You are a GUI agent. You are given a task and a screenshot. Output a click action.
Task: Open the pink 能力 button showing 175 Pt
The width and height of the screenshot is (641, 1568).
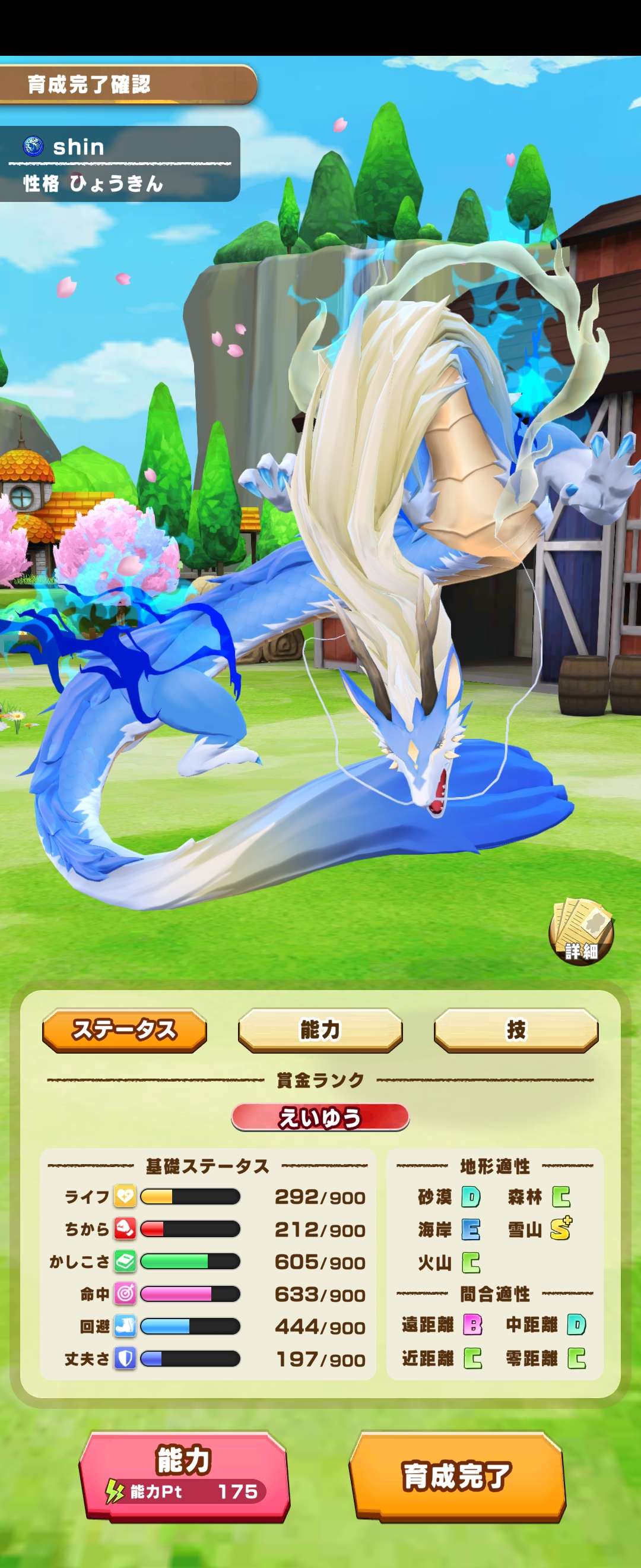click(x=183, y=1475)
